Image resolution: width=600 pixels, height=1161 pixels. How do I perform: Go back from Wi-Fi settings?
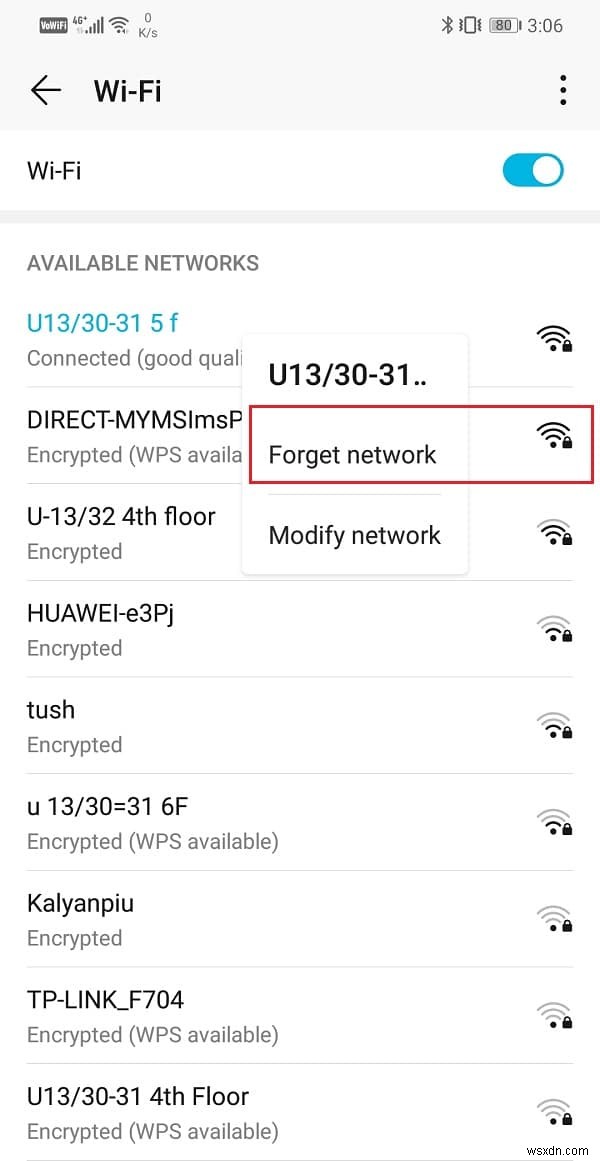click(46, 91)
